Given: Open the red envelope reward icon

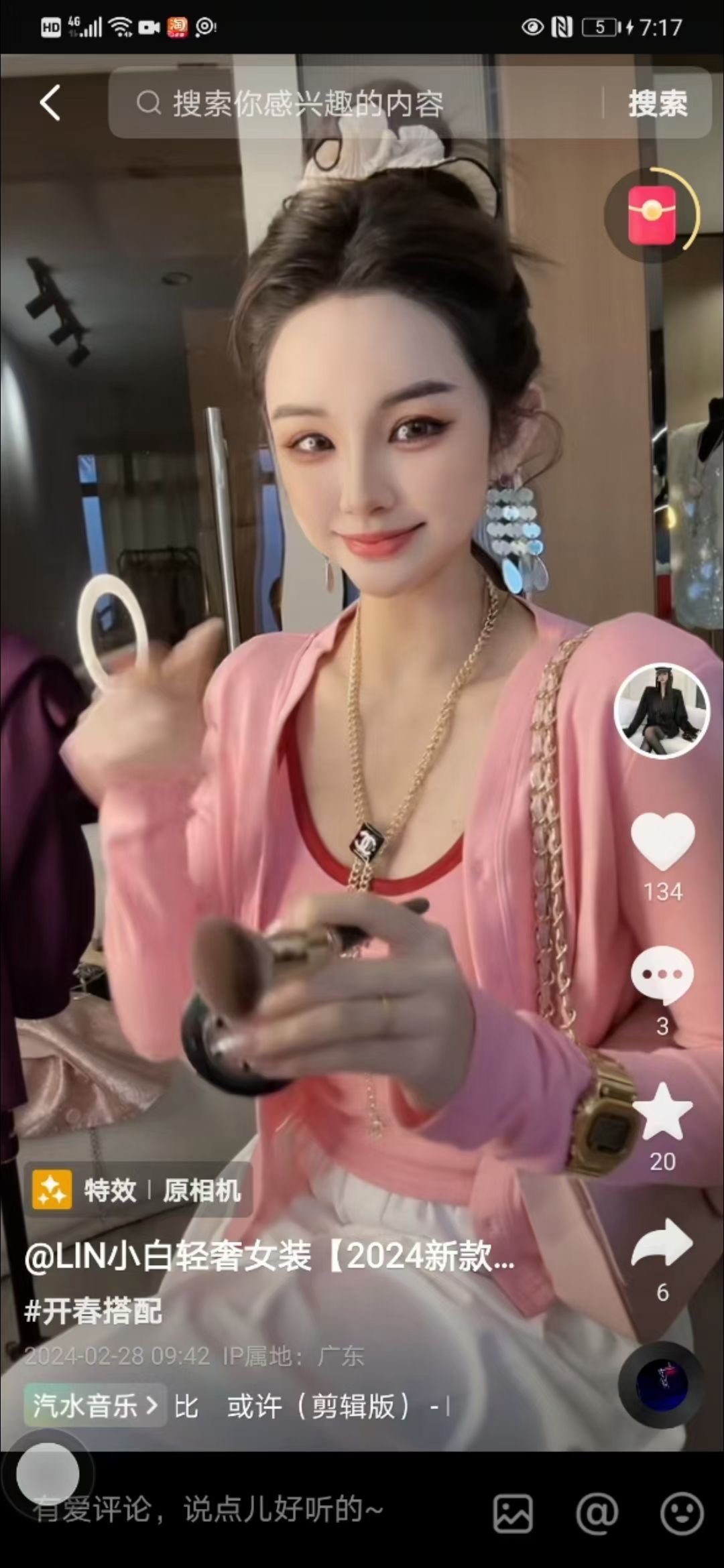Looking at the screenshot, I should pyautogui.click(x=652, y=216).
